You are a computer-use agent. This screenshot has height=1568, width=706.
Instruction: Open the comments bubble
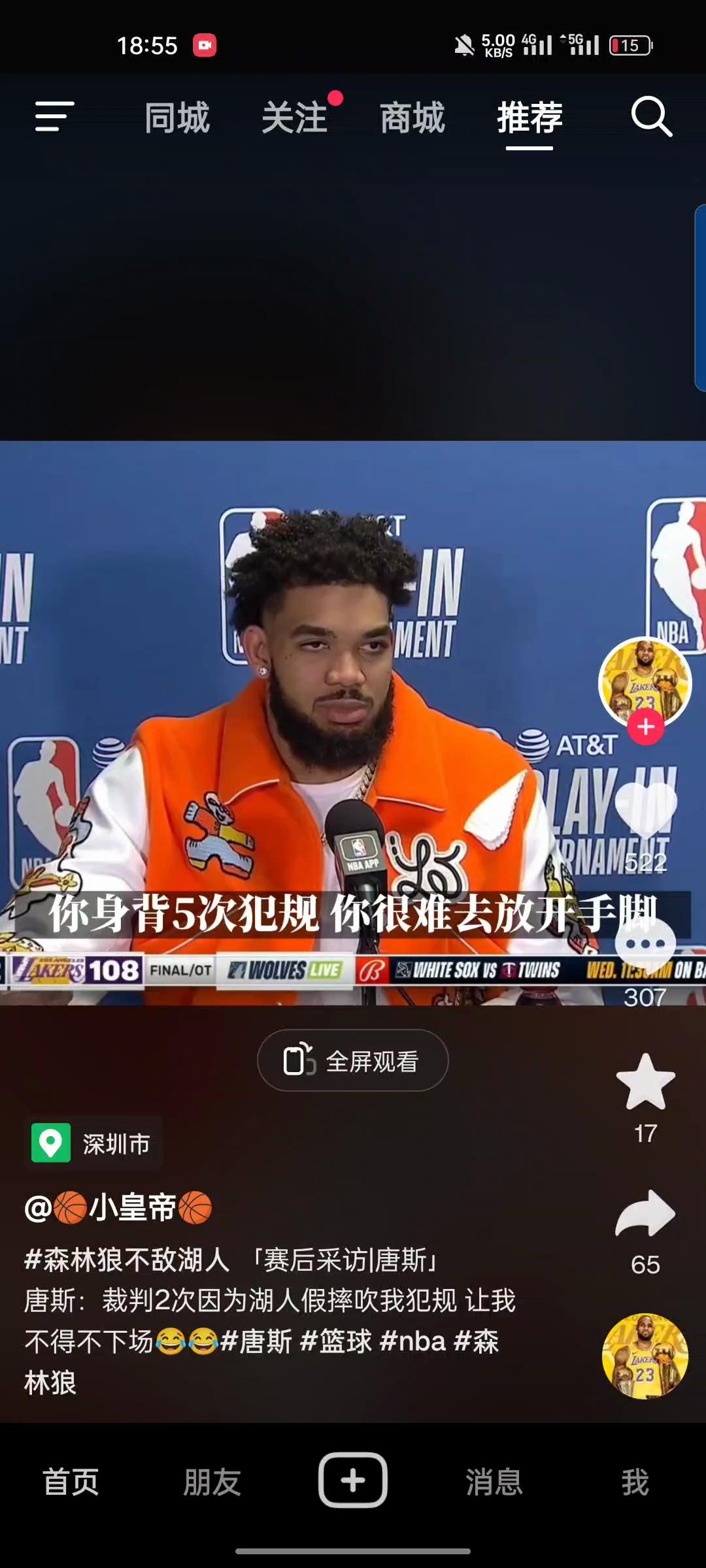pyautogui.click(x=645, y=945)
